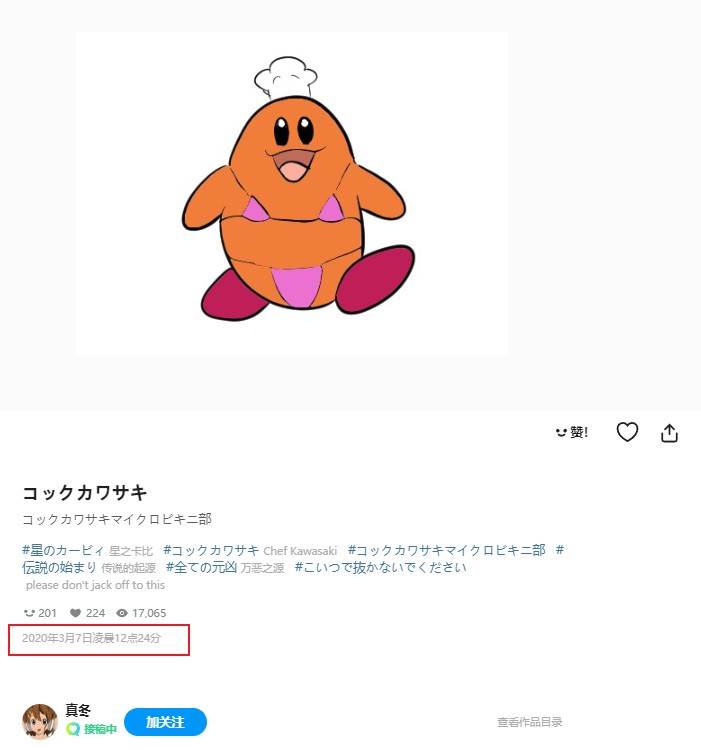Open 真冬's profile avatar
Screen dimensions: 701x750
pyautogui.click(x=40, y=721)
